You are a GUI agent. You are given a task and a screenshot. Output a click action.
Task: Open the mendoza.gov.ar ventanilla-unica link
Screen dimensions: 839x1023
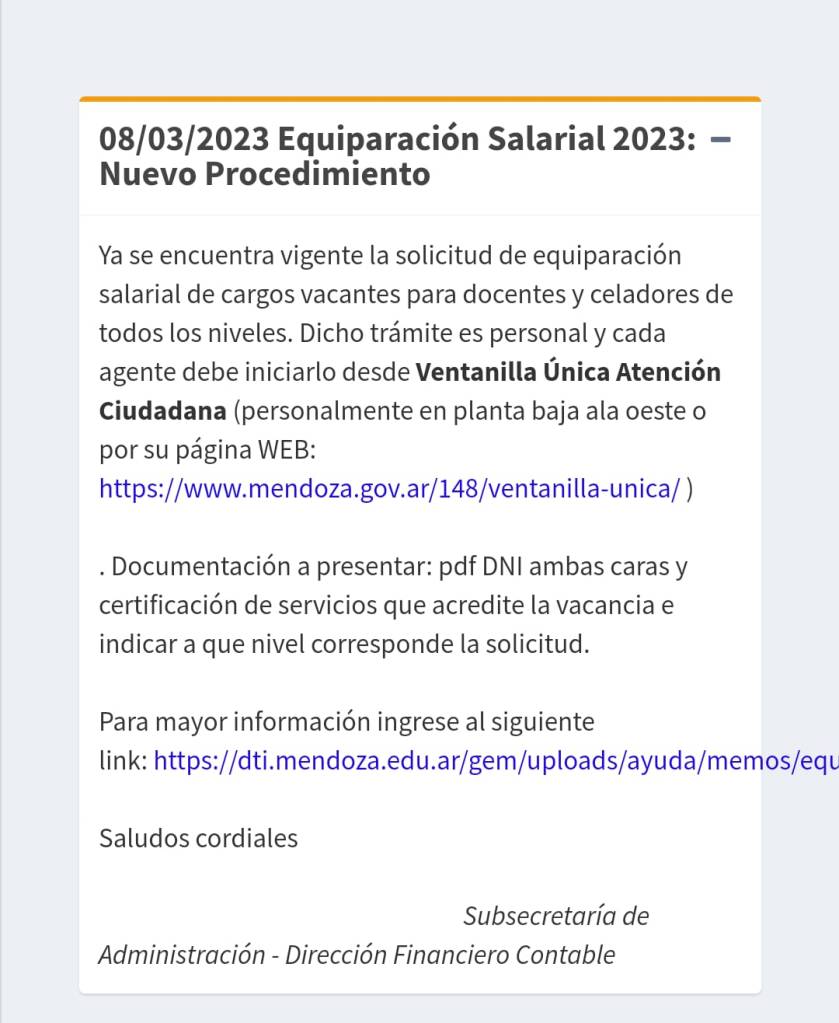[x=389, y=489]
